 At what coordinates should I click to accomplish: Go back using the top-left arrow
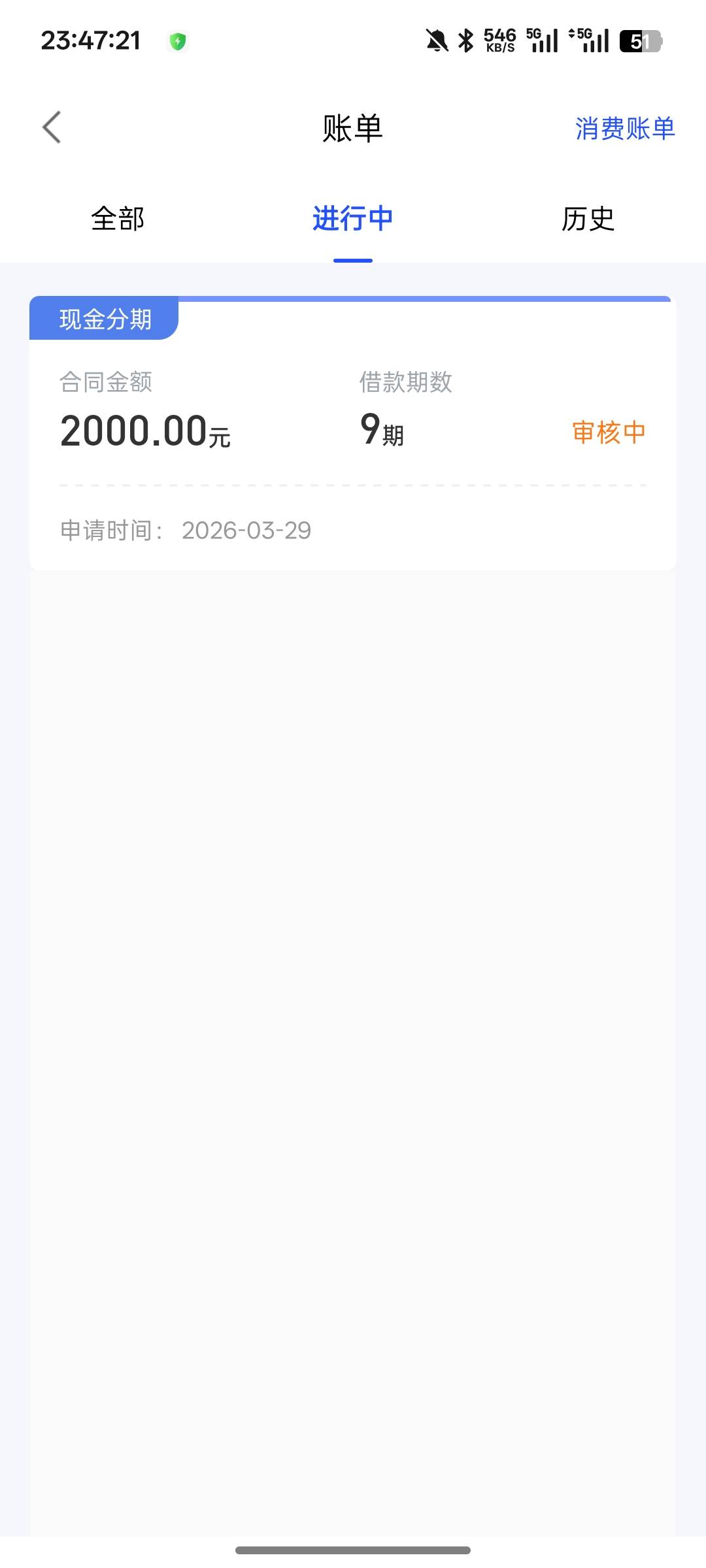point(52,127)
